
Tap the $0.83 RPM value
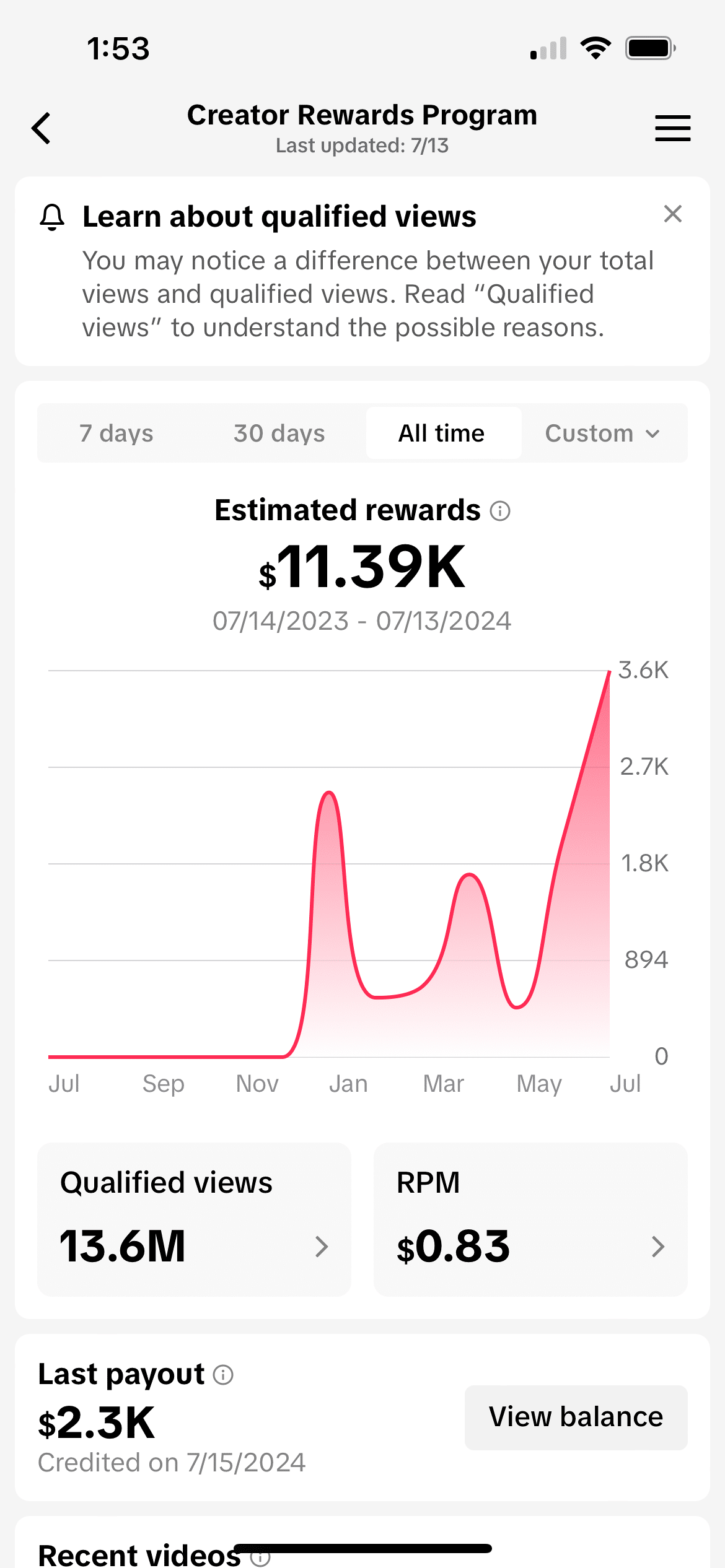click(x=453, y=1247)
